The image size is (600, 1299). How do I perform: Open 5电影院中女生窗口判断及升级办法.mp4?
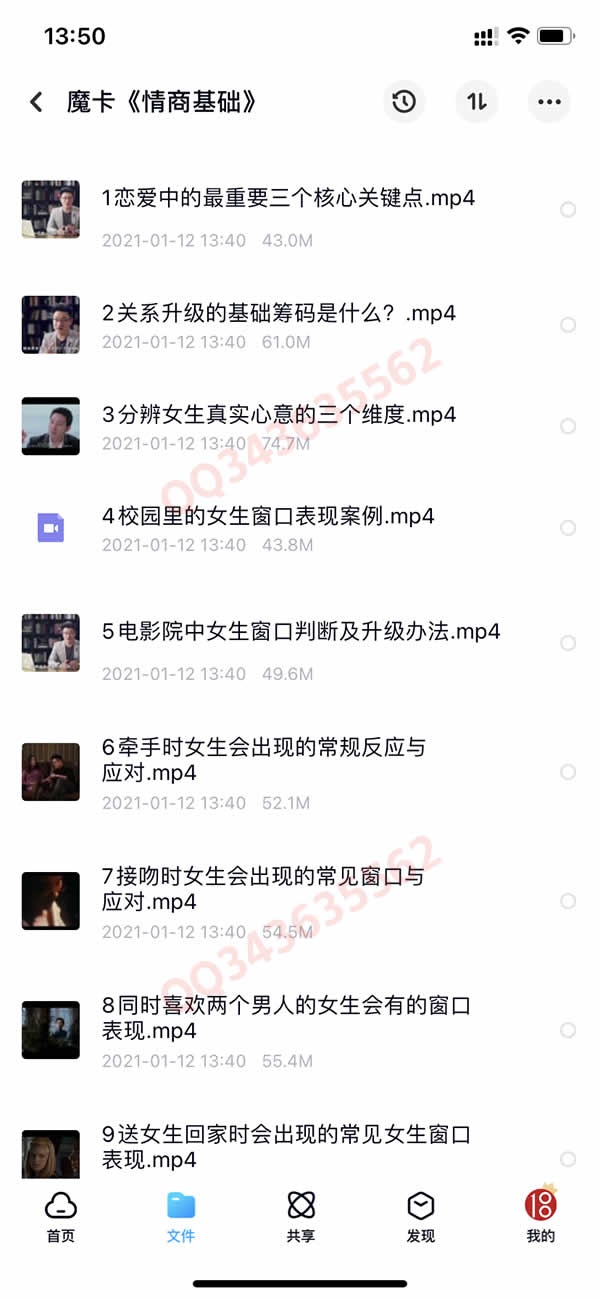pyautogui.click(x=300, y=632)
